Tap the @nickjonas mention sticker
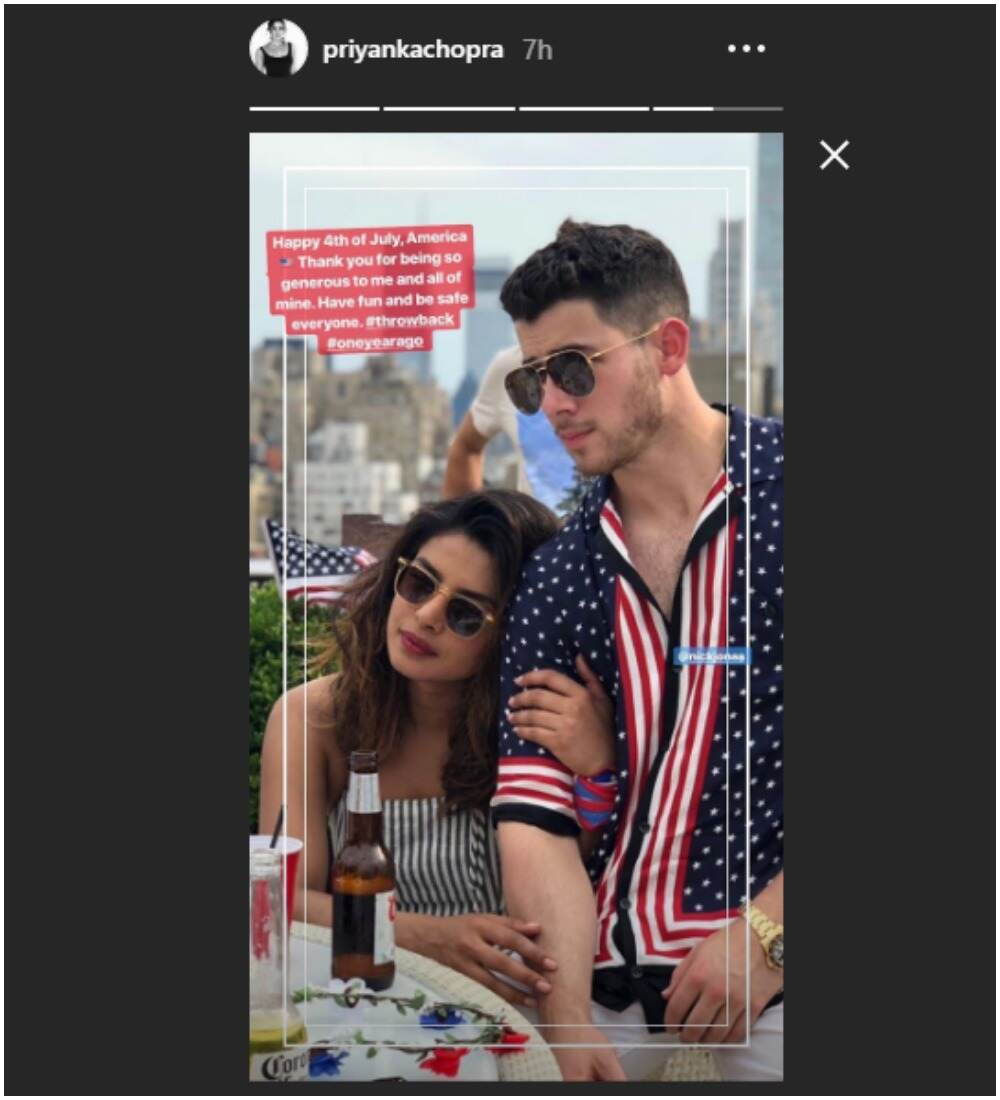The width and height of the screenshot is (1000, 1100). 712,657
